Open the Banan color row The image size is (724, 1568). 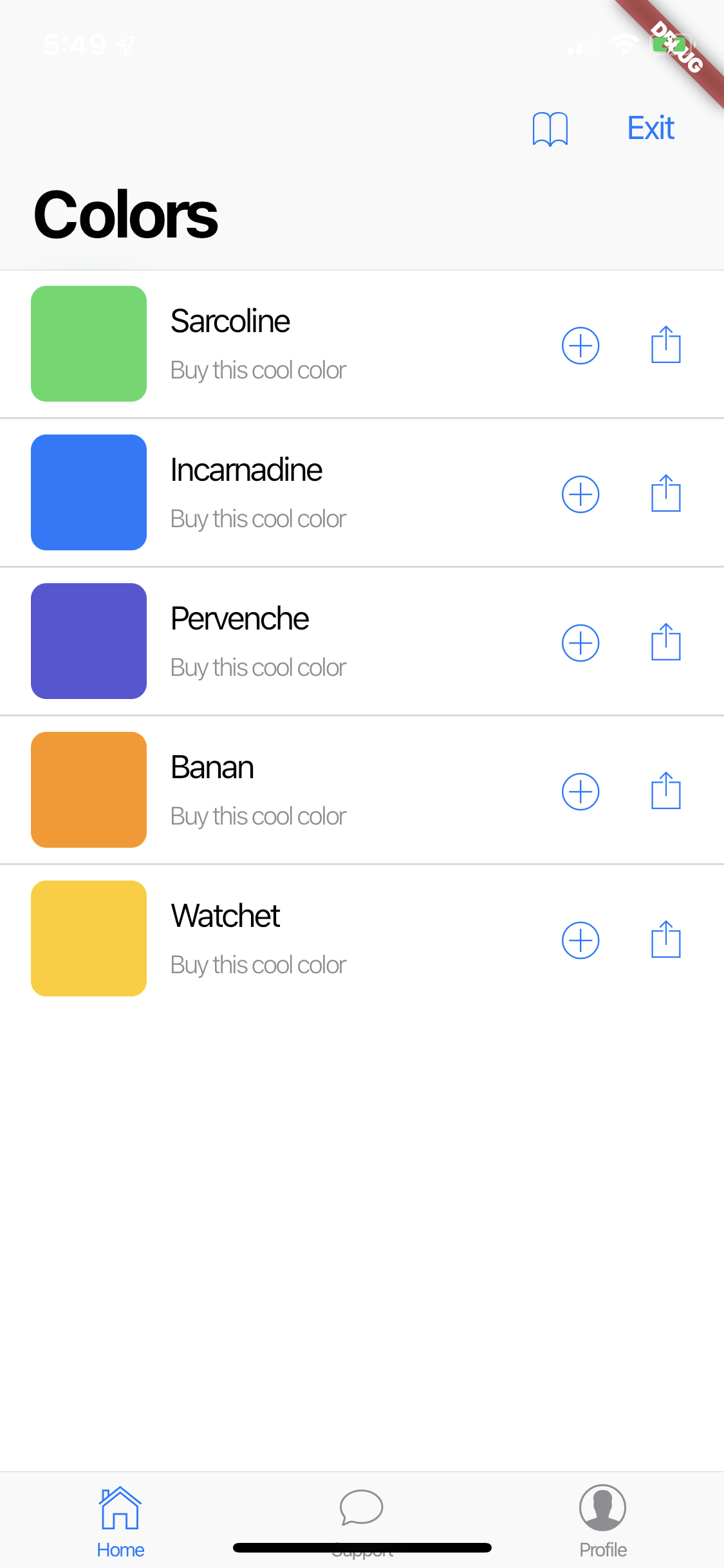pos(257,790)
